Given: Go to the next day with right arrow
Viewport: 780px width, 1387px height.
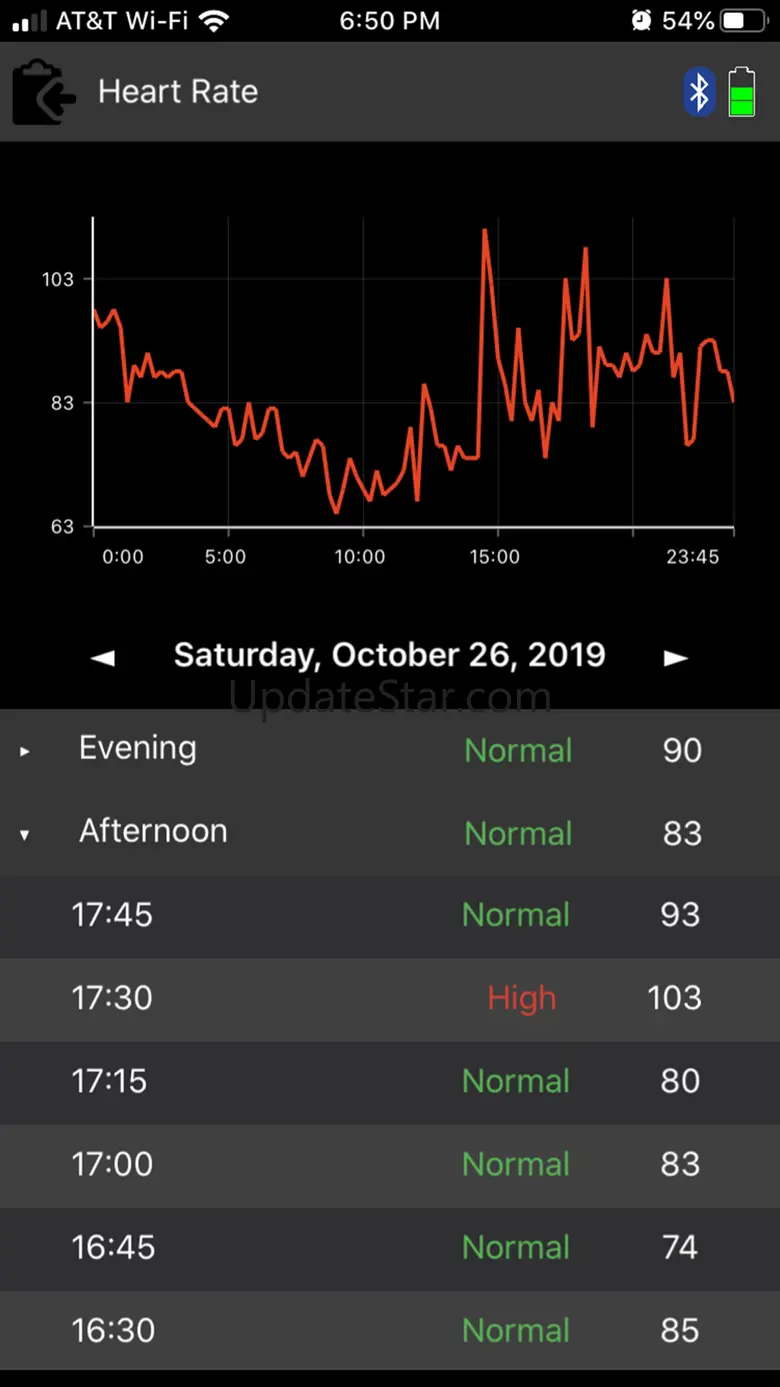Looking at the screenshot, I should coord(676,658).
